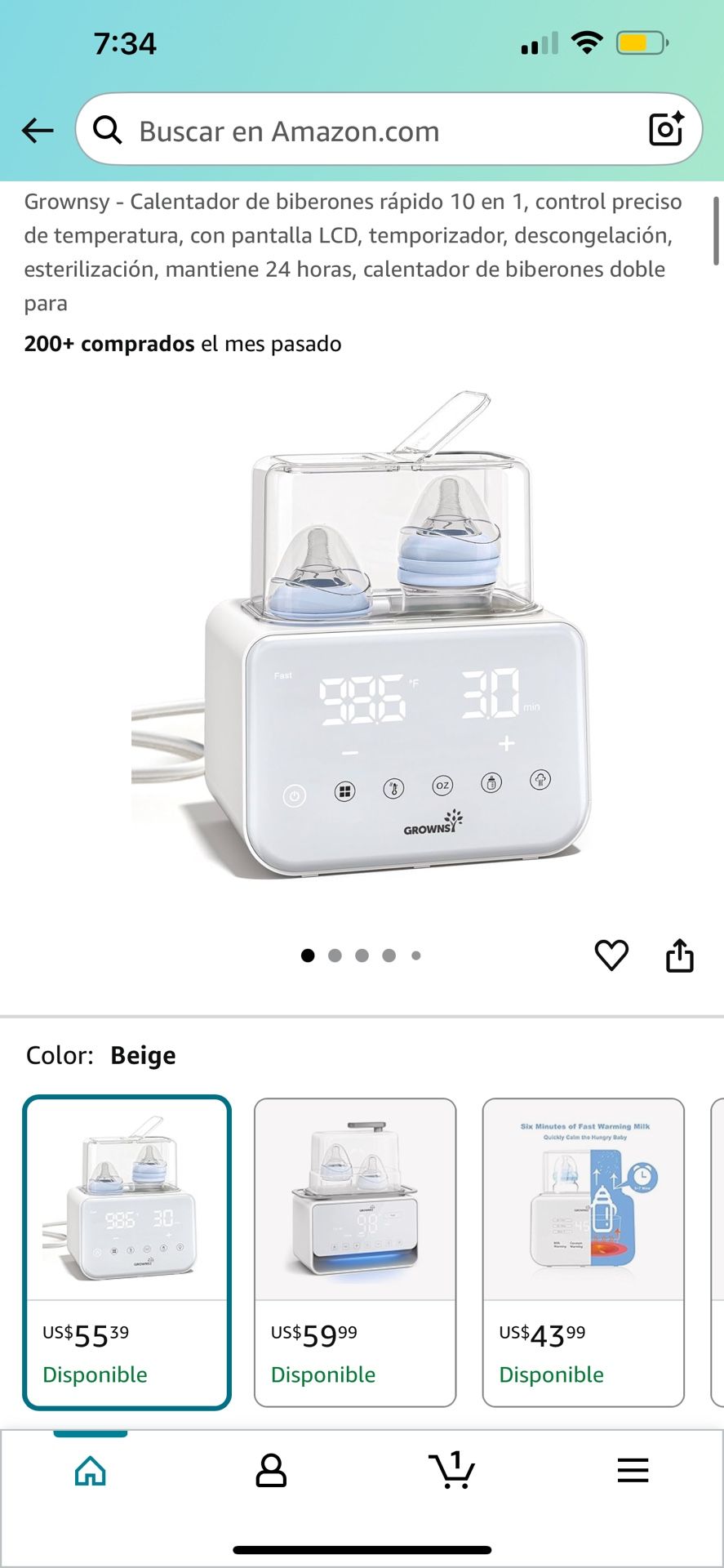The height and width of the screenshot is (1568, 724).
Task: Open the hamburger menu tab
Action: tap(633, 1471)
